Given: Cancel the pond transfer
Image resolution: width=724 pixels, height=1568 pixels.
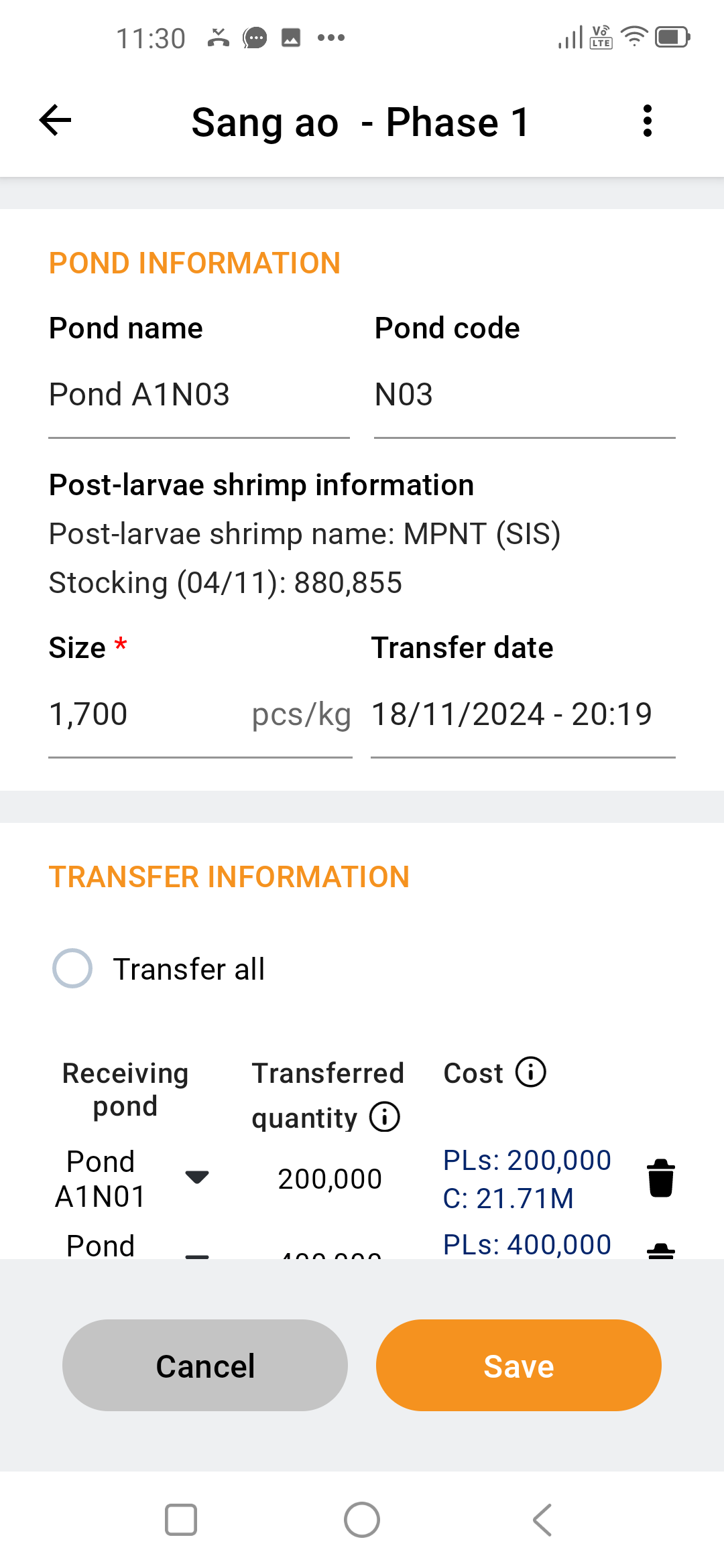Looking at the screenshot, I should click(x=205, y=1366).
